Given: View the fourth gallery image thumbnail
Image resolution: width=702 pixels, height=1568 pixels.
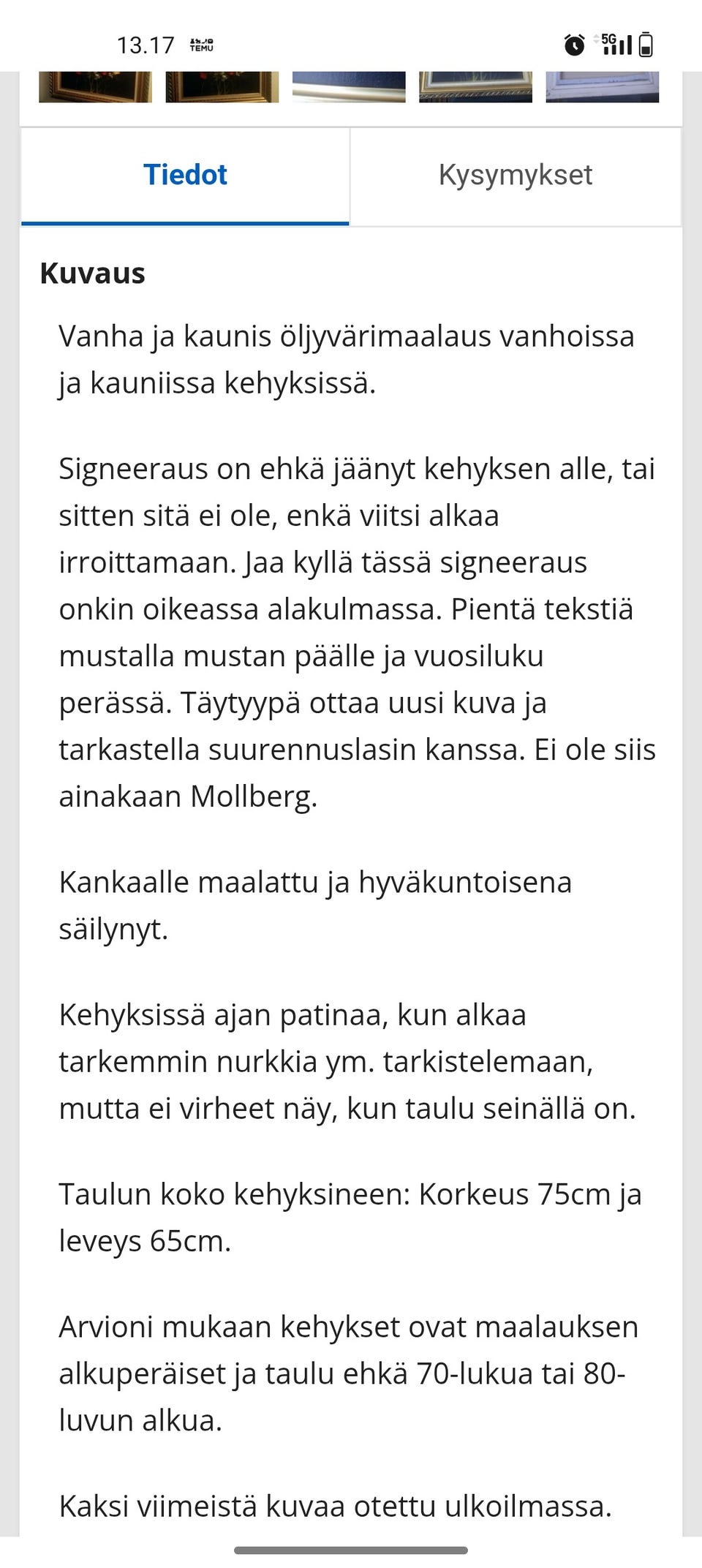Looking at the screenshot, I should pos(475,88).
